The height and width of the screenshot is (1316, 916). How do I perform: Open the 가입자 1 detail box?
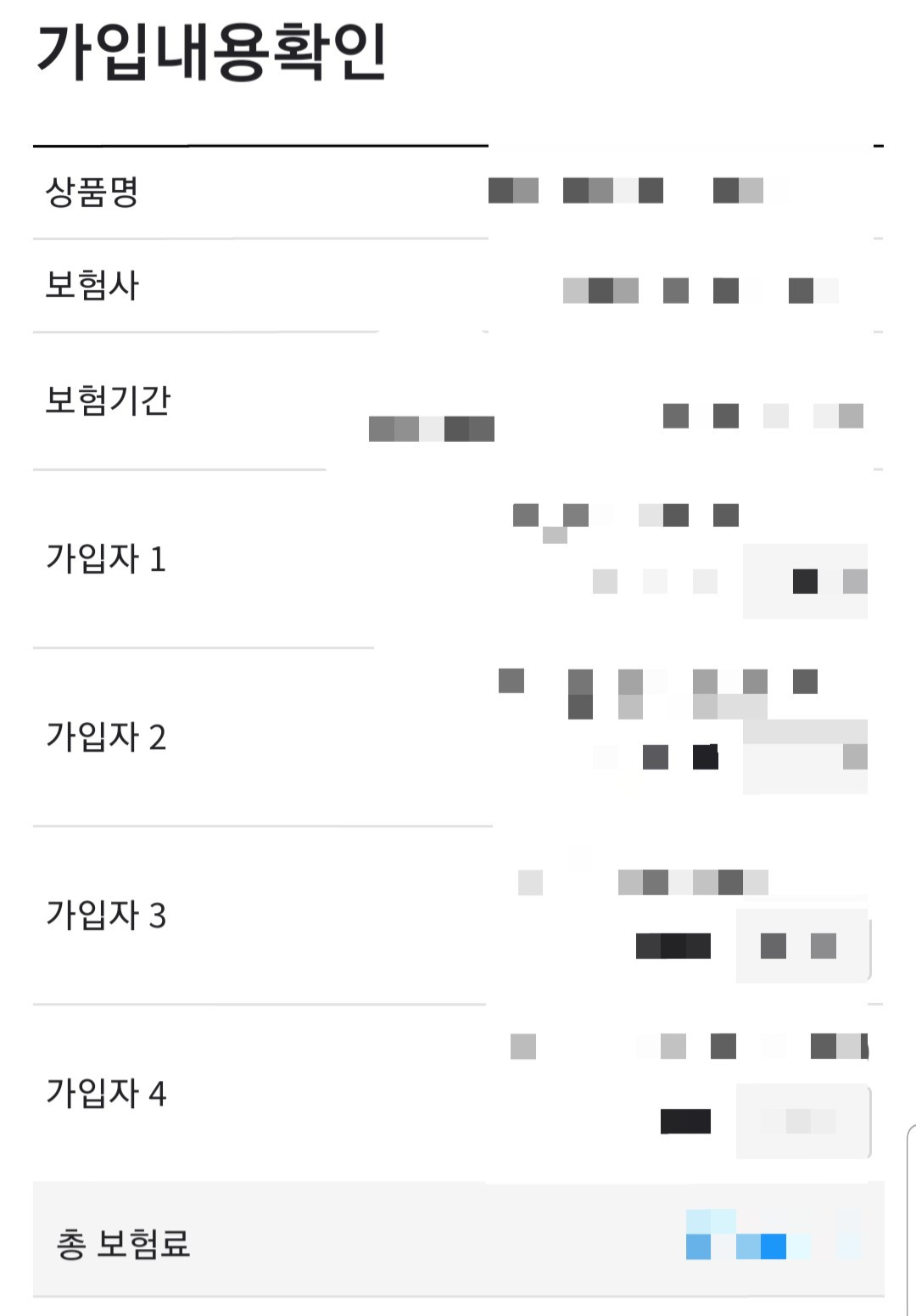pos(804,581)
